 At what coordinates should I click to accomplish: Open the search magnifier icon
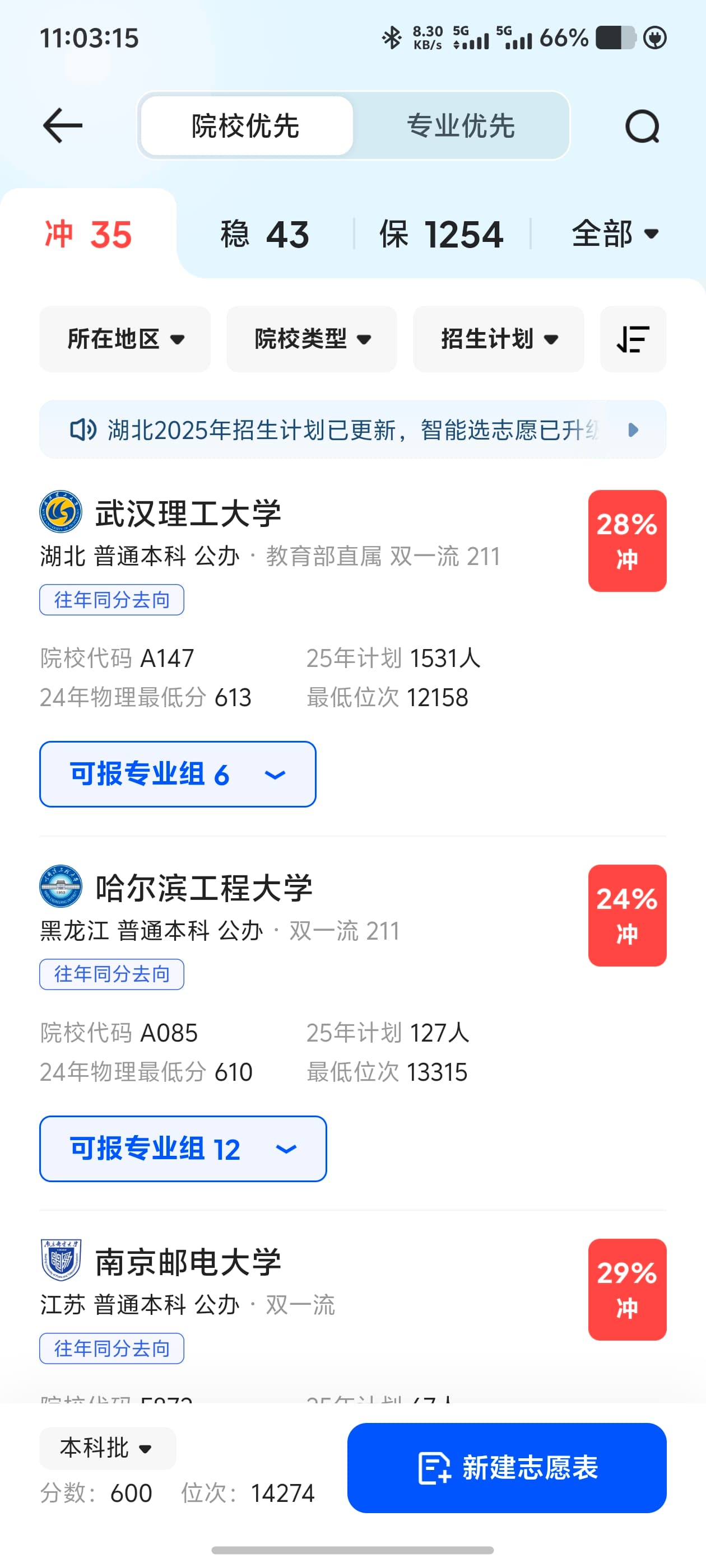(x=643, y=126)
